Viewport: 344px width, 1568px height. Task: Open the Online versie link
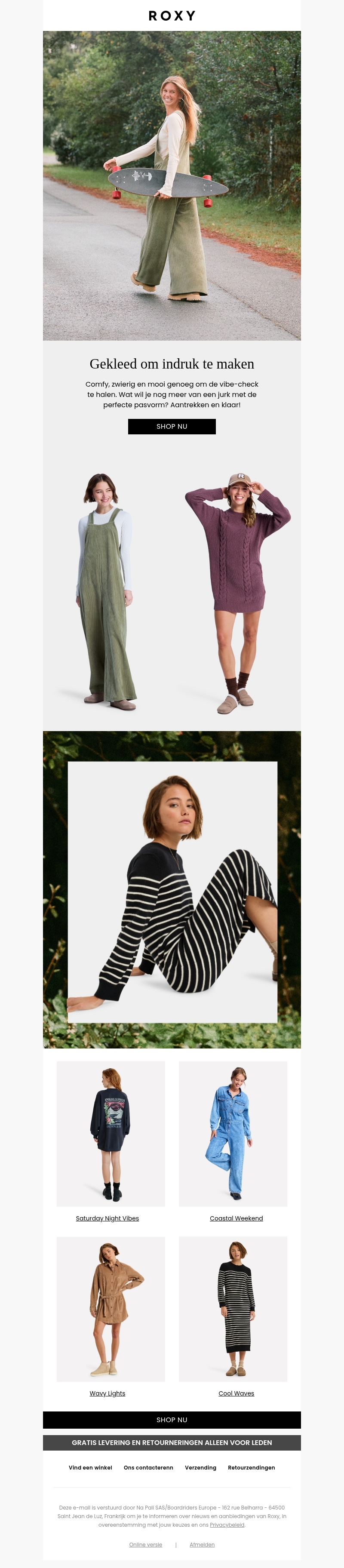click(x=145, y=1544)
